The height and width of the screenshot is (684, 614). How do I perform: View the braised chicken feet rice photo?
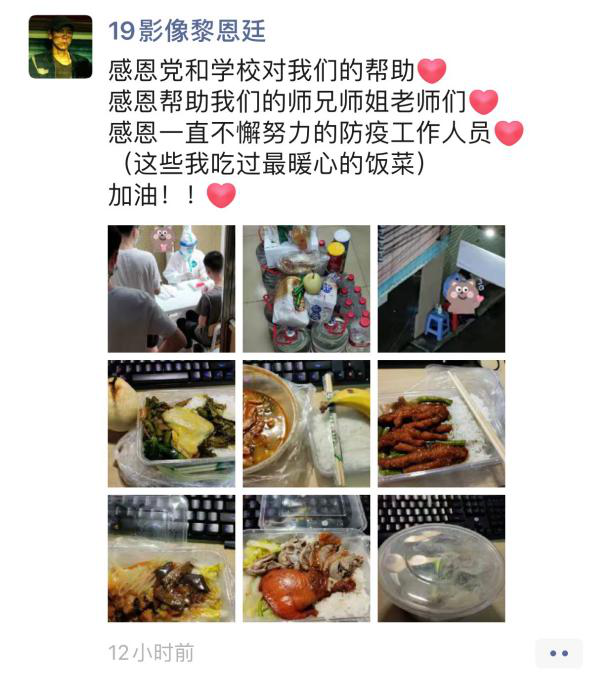[441, 423]
